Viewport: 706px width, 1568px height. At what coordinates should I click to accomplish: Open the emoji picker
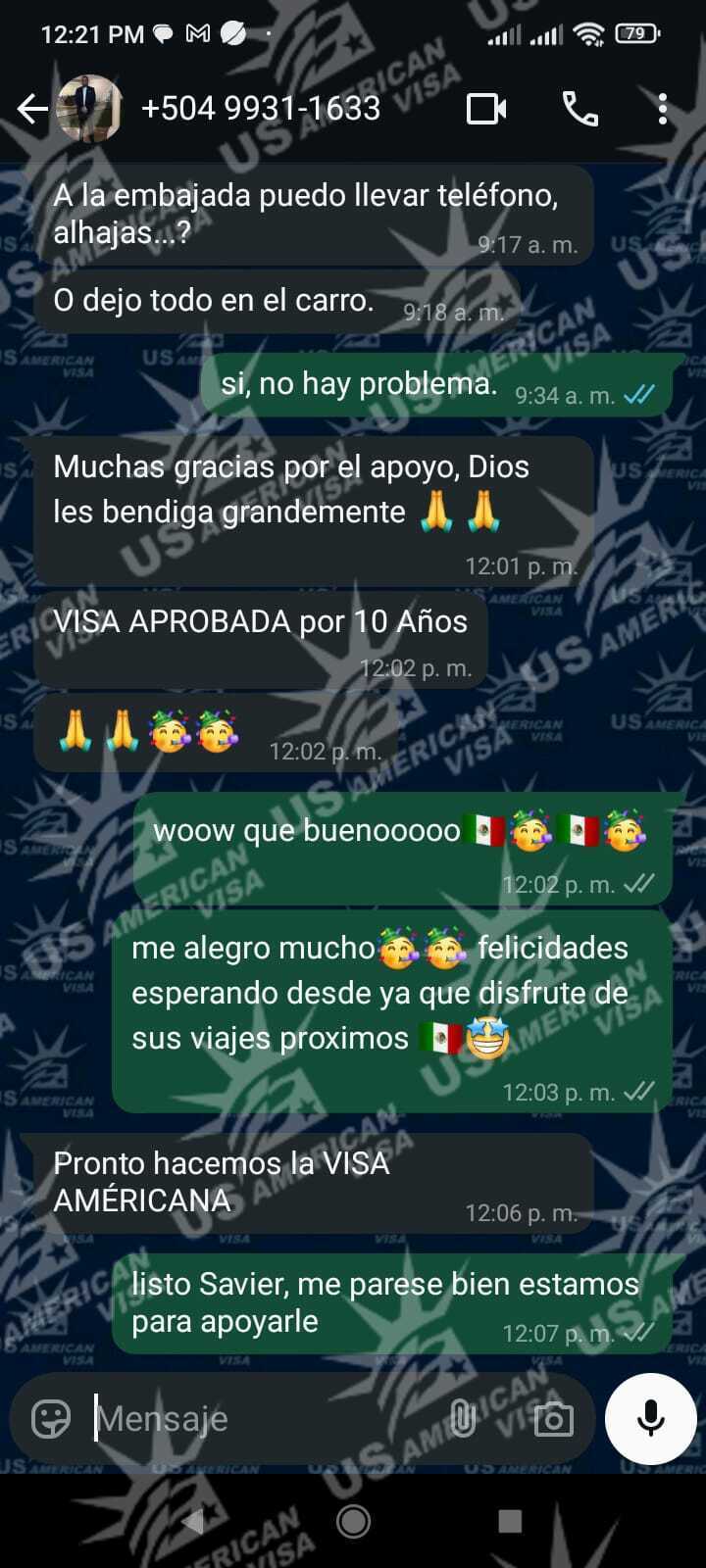tap(51, 1418)
